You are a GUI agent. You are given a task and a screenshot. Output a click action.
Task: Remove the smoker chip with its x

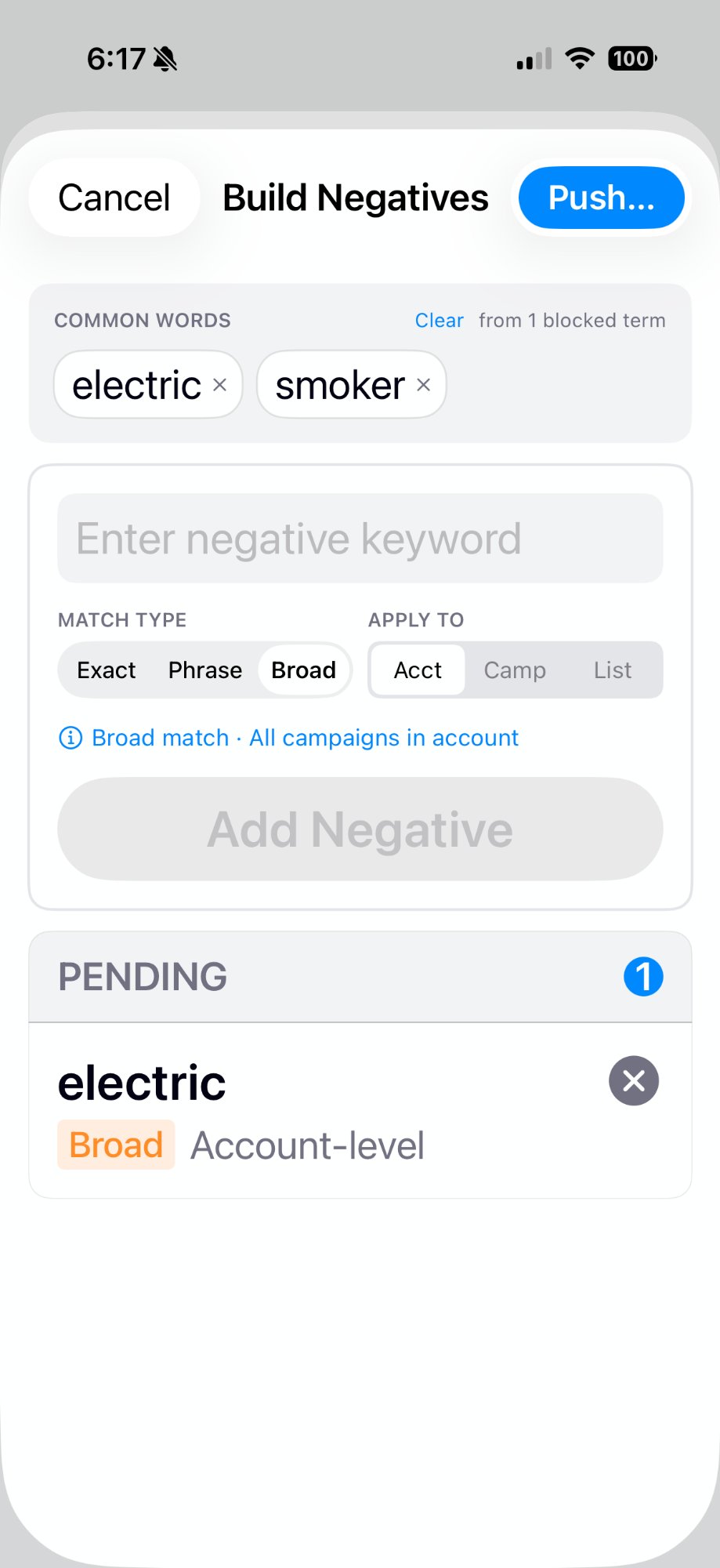click(x=424, y=385)
